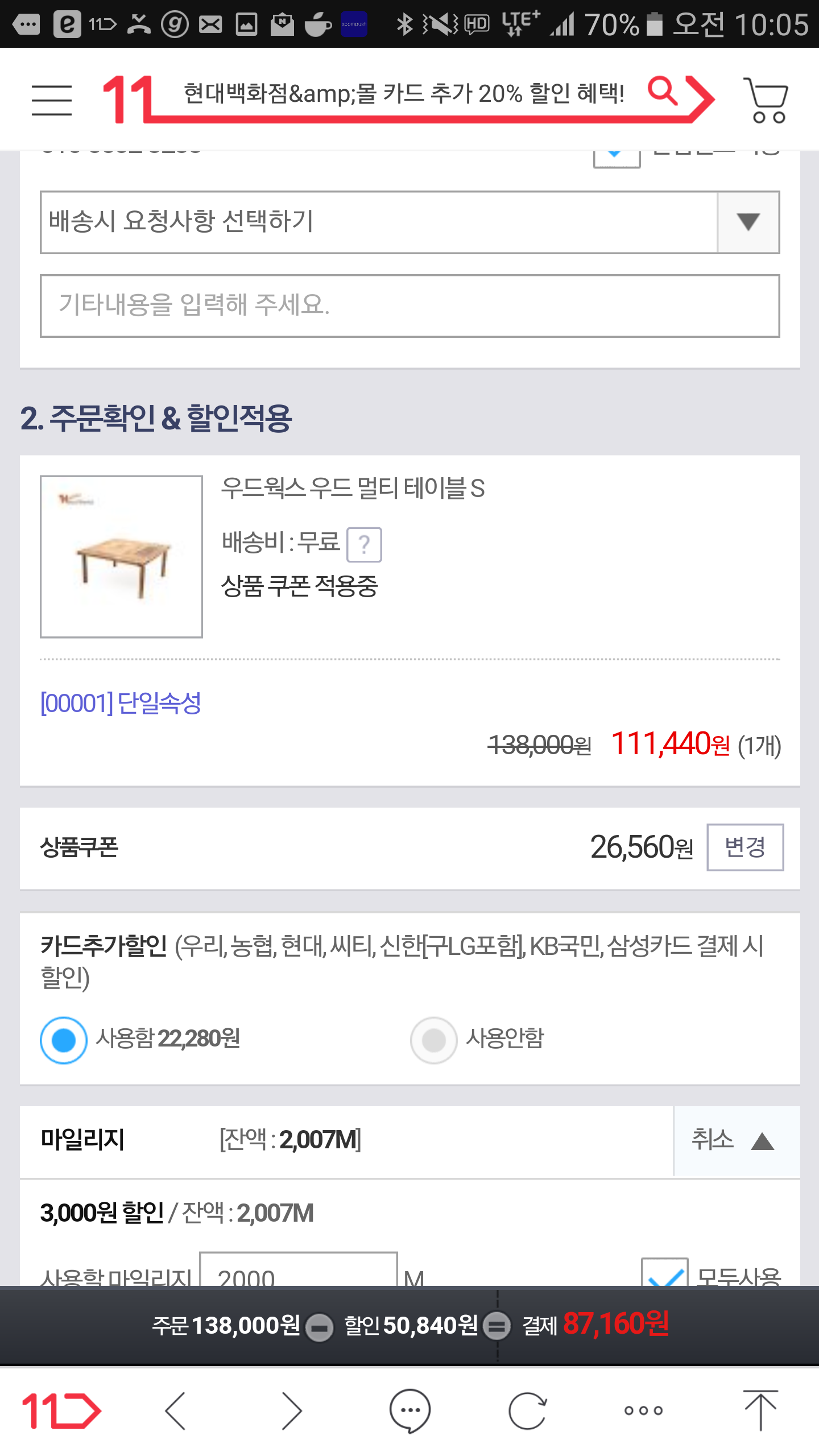Open the hamburger menu
The width and height of the screenshot is (819, 1456).
click(x=52, y=100)
